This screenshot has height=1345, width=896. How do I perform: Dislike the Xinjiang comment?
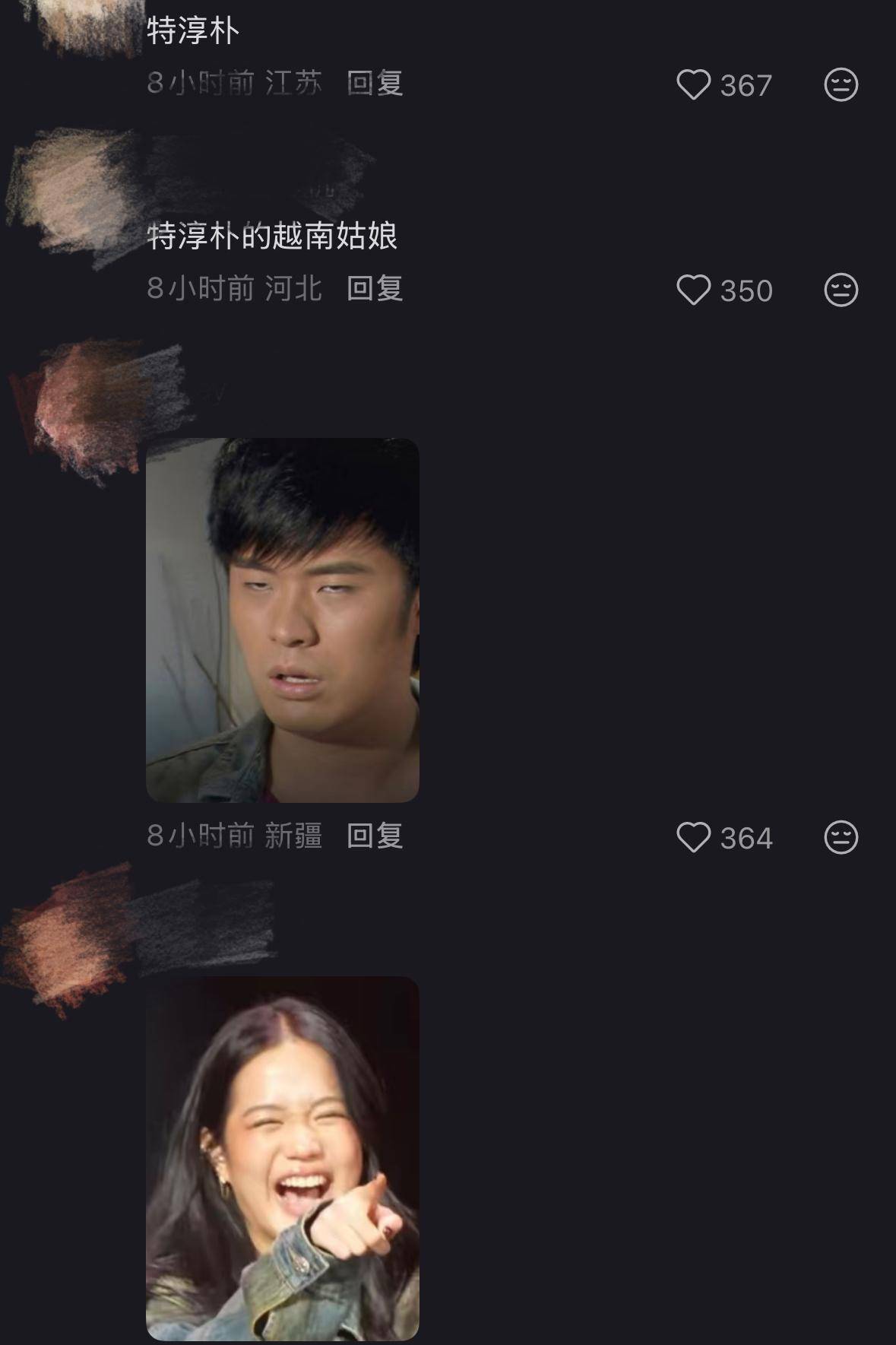pyautogui.click(x=841, y=837)
